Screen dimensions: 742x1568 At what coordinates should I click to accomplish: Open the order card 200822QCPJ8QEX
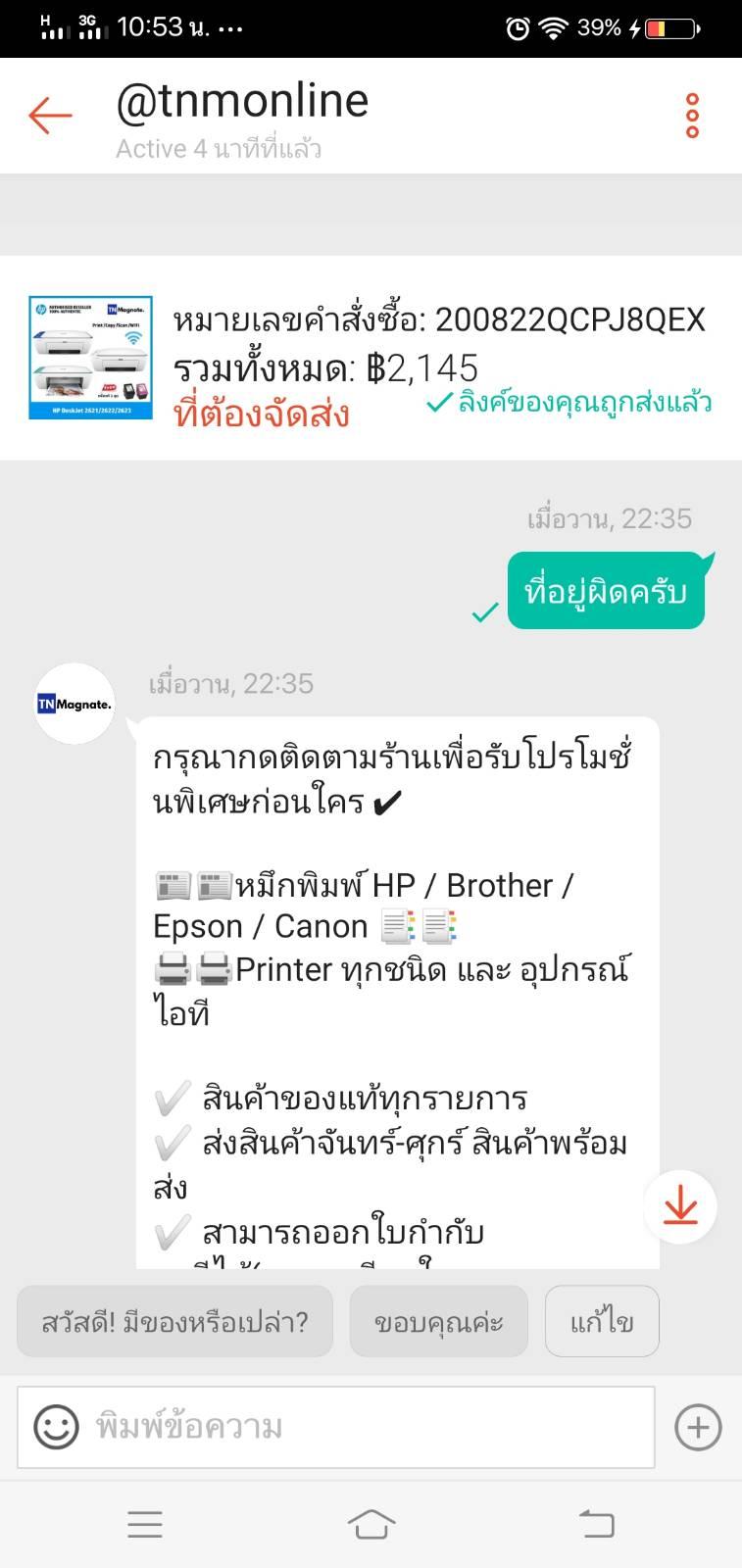pos(371,358)
